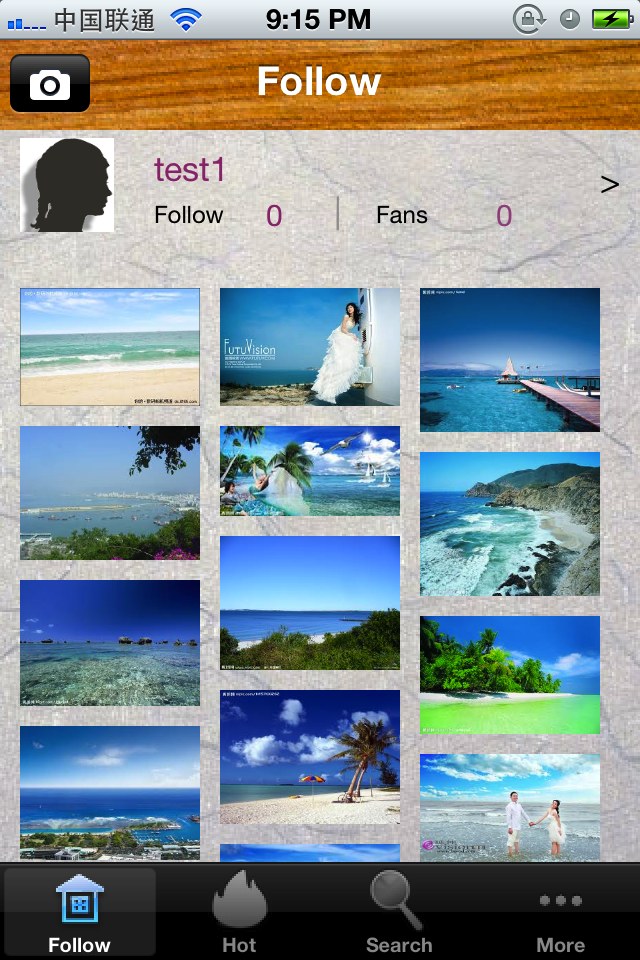Image resolution: width=640 pixels, height=960 pixels.
Task: Open the sandy beach shoreline photo
Action: click(110, 347)
